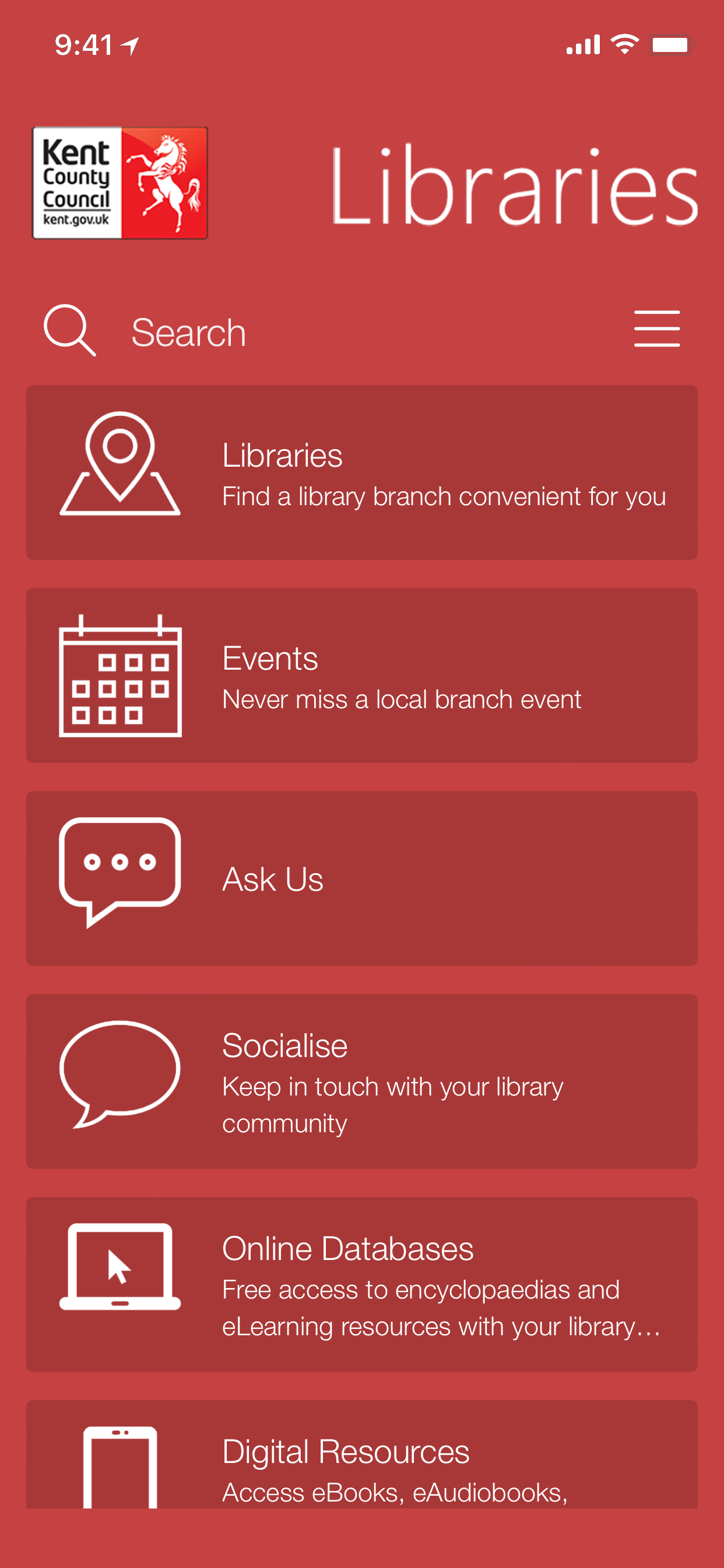
Task: Tap the Kent County Council logo
Action: coord(120,184)
